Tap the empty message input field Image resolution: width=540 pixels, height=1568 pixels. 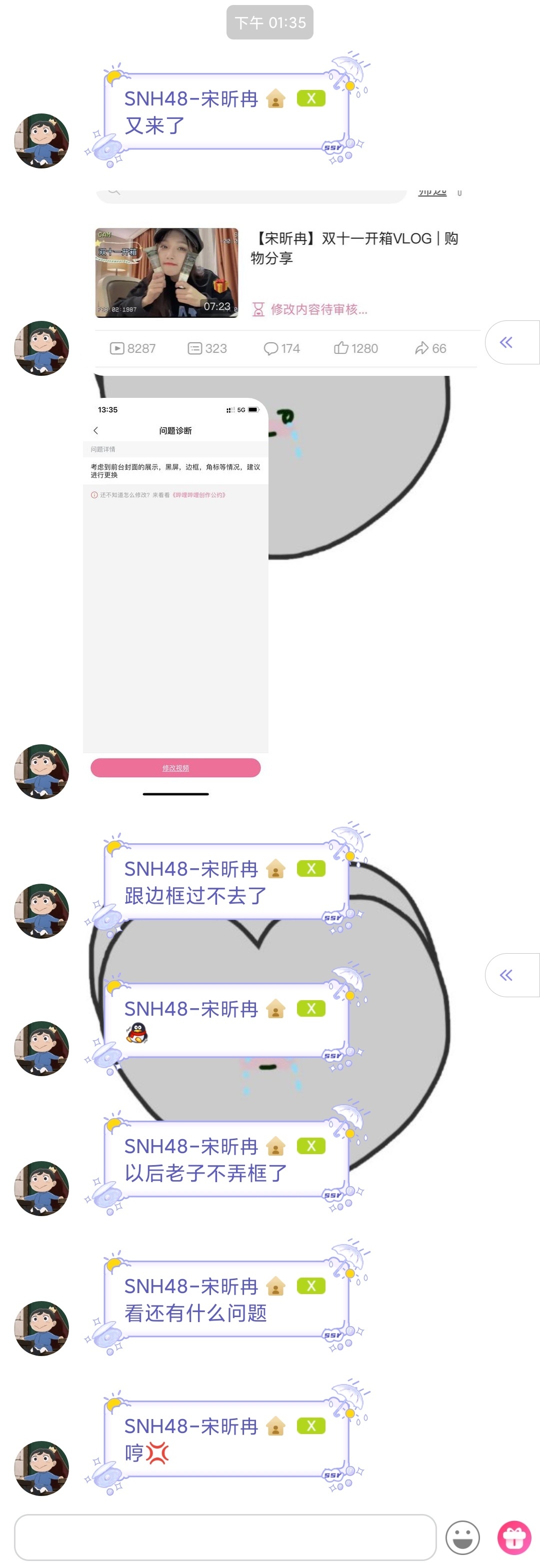(224, 1537)
